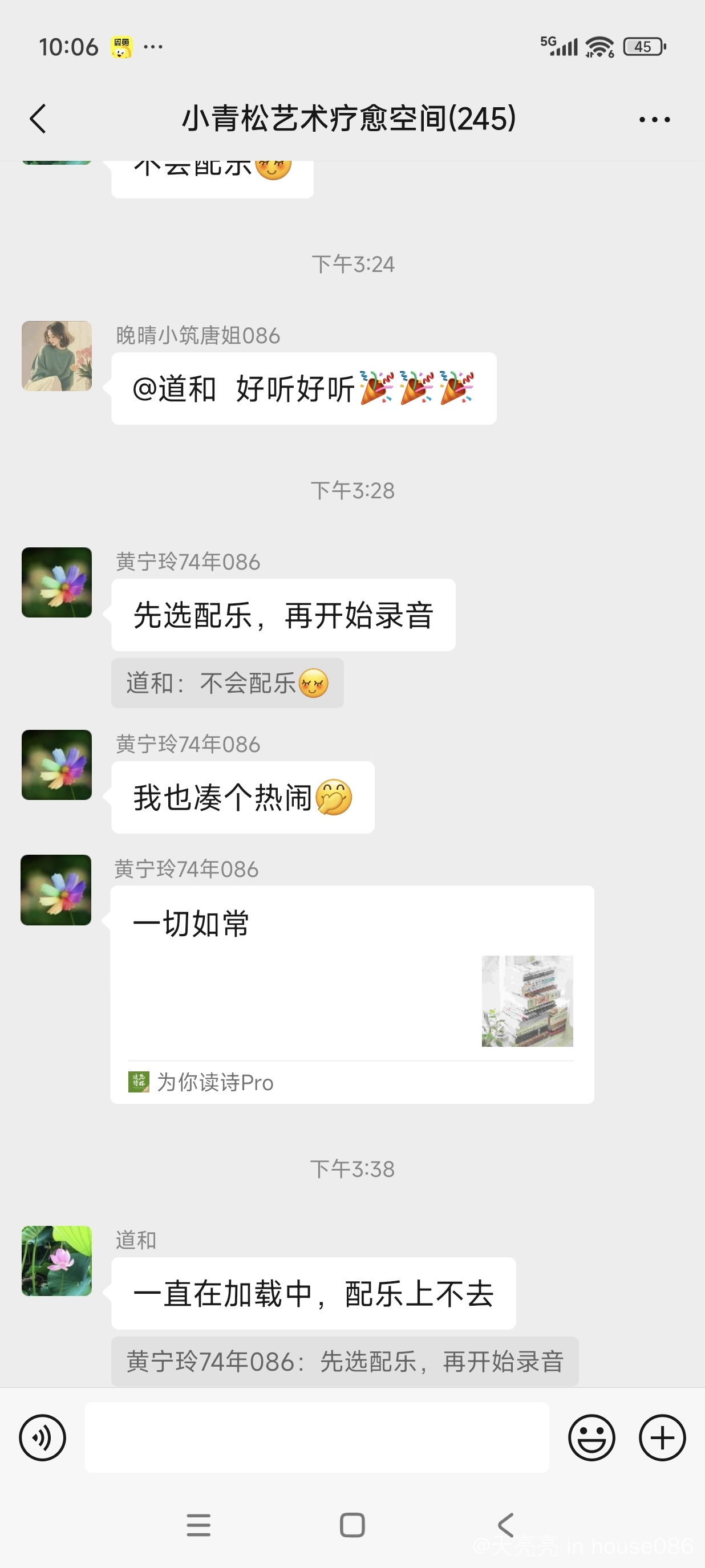Open the plus attachment menu

662,1437
